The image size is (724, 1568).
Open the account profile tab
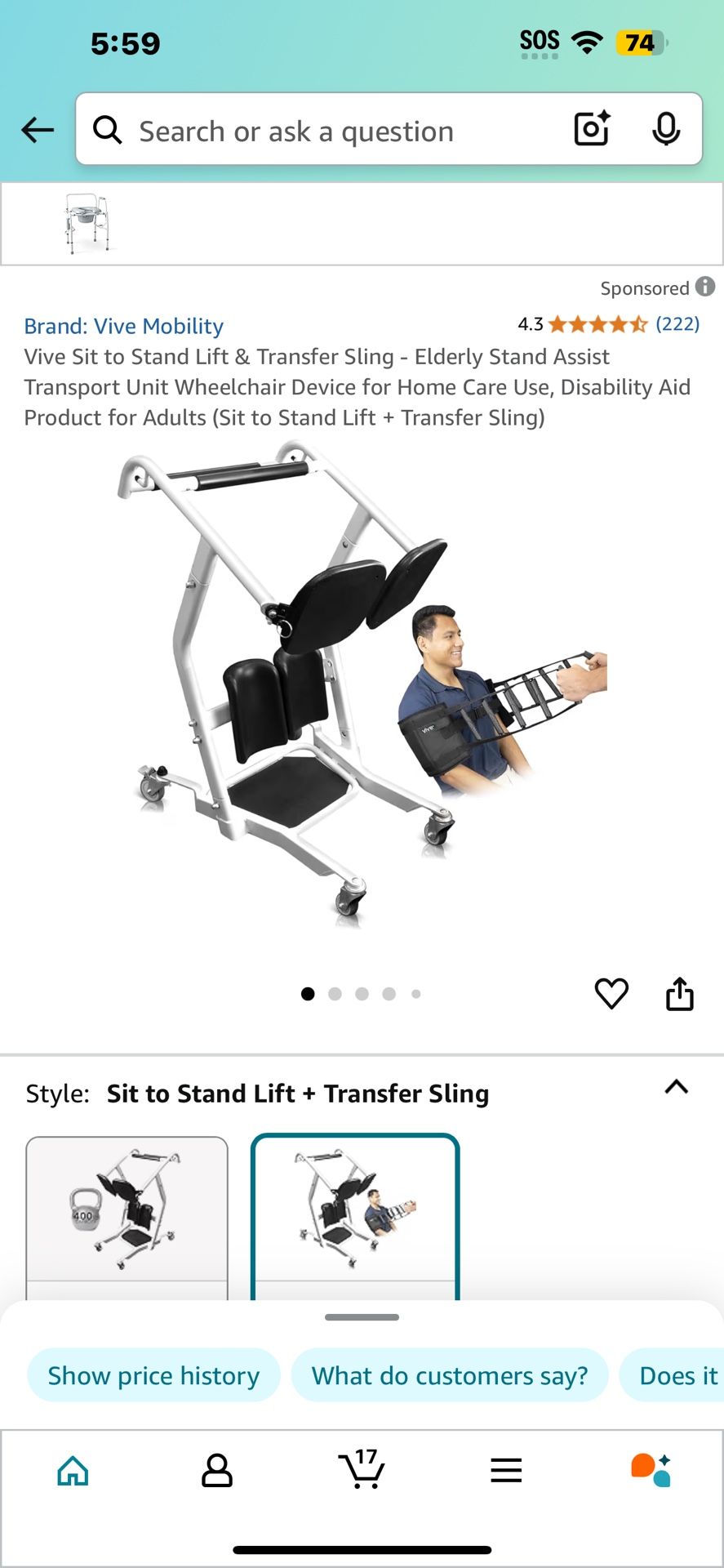[217, 1471]
